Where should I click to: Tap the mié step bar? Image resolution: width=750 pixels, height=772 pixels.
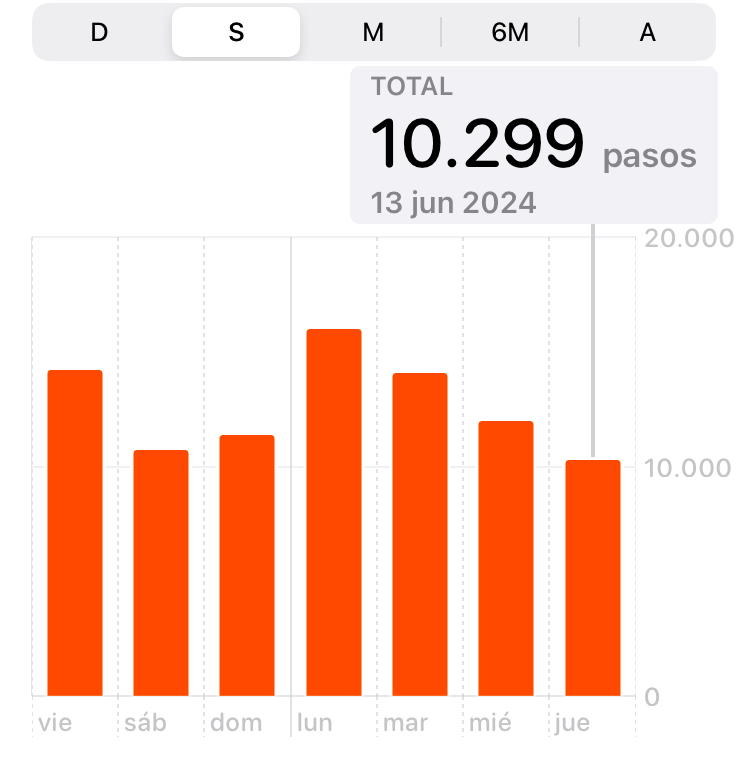pyautogui.click(x=505, y=558)
